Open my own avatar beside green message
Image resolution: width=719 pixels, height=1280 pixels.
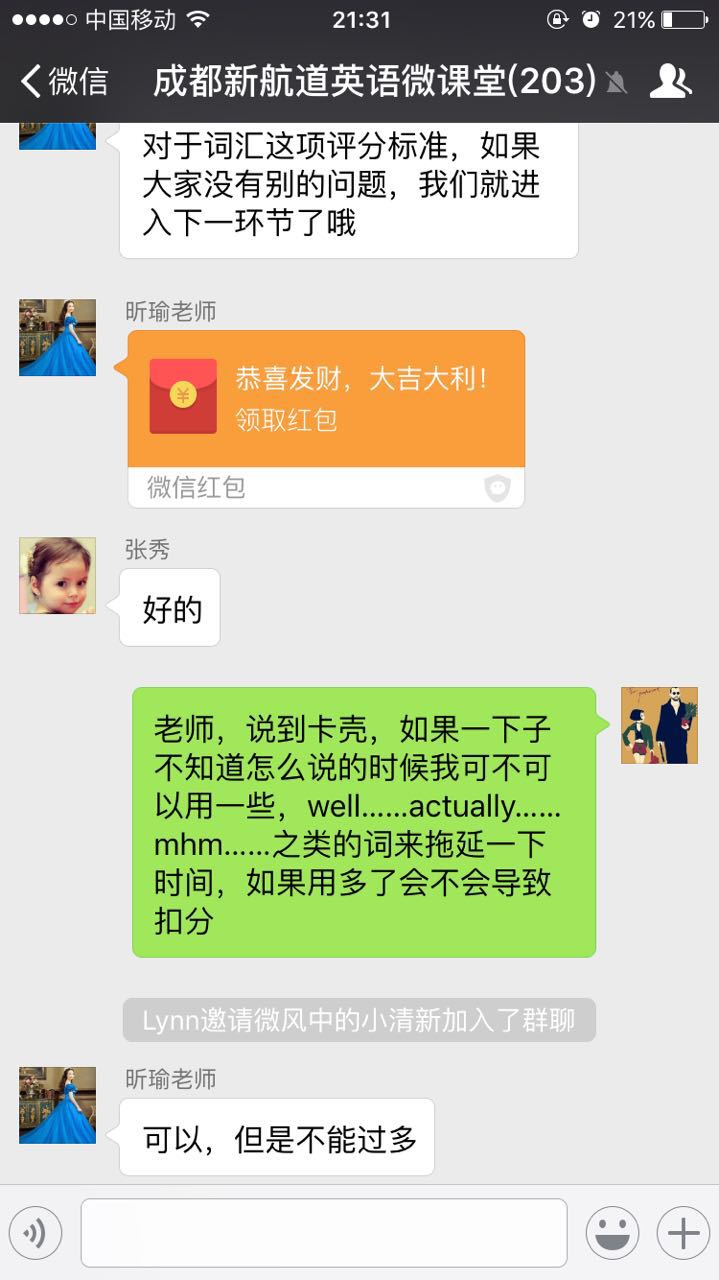[x=659, y=726]
